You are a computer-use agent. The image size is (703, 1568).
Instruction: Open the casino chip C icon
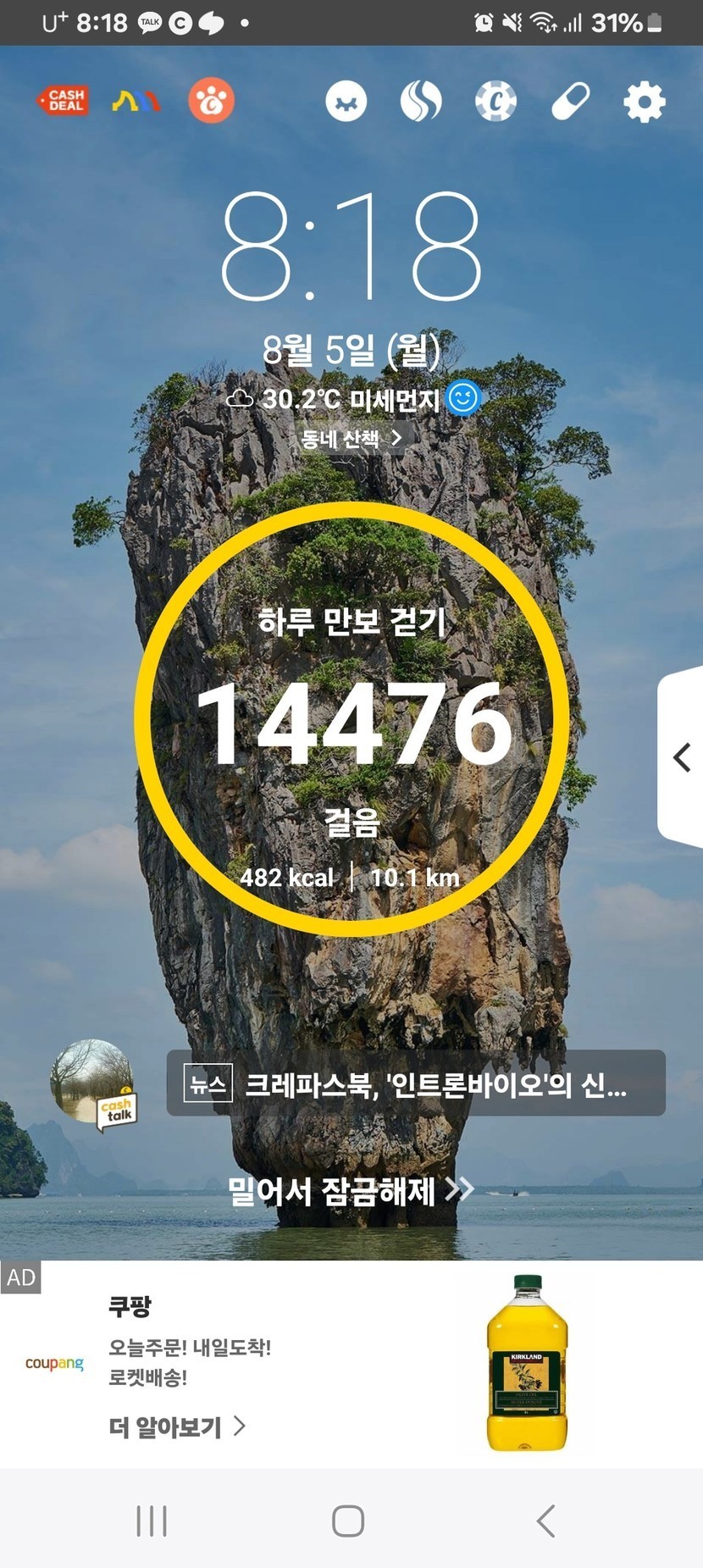click(495, 102)
